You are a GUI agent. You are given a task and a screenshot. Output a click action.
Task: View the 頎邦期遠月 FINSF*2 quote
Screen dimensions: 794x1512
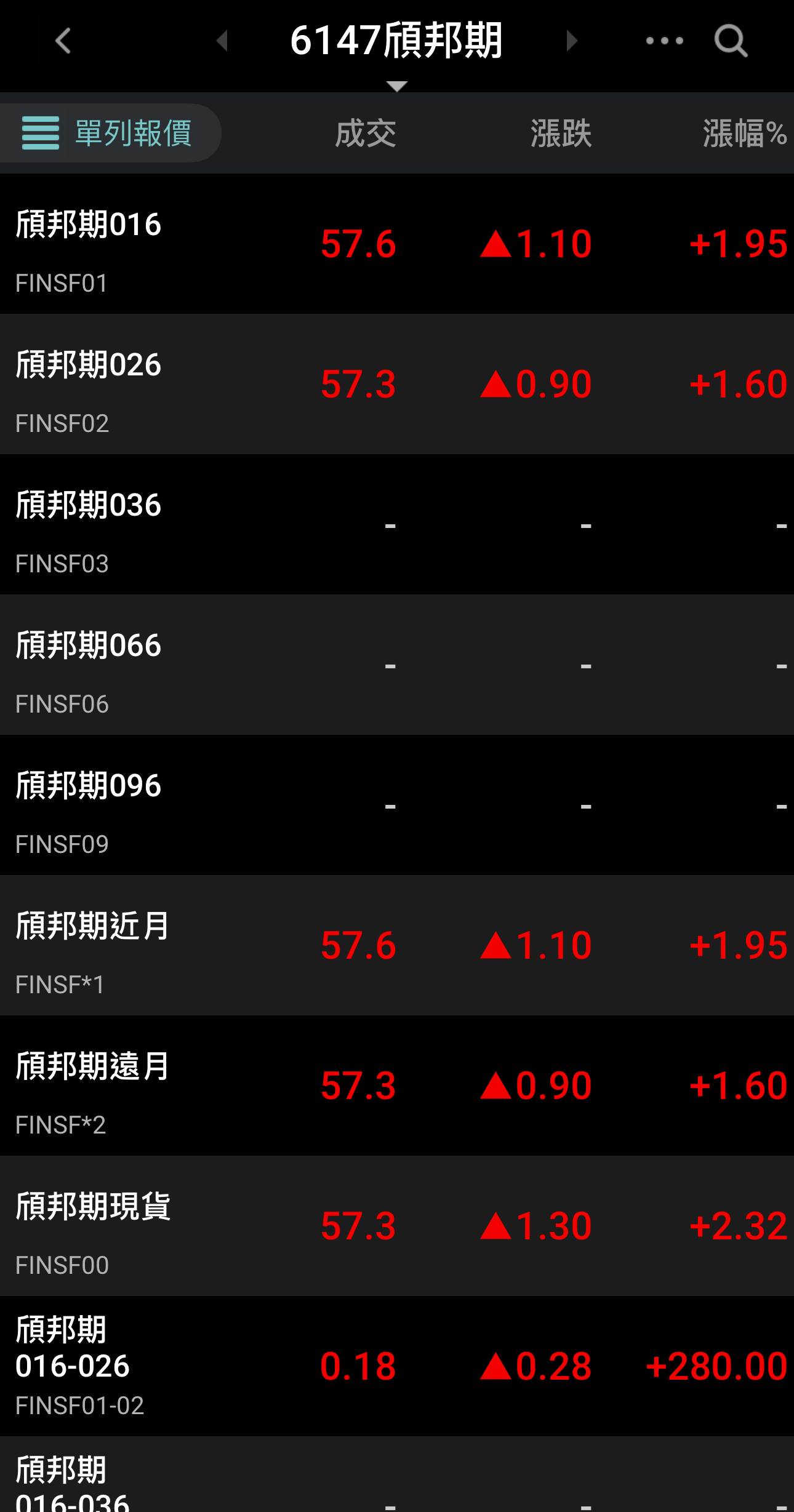[x=397, y=1086]
